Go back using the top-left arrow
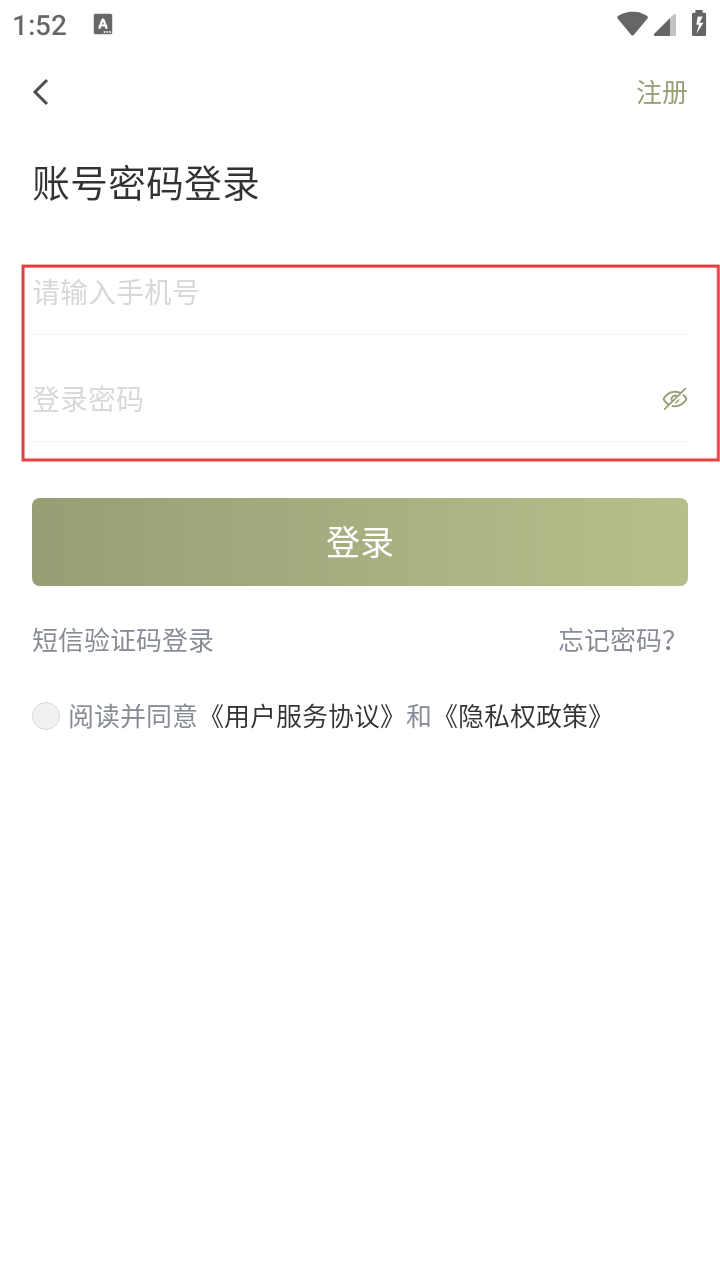 pyautogui.click(x=41, y=92)
